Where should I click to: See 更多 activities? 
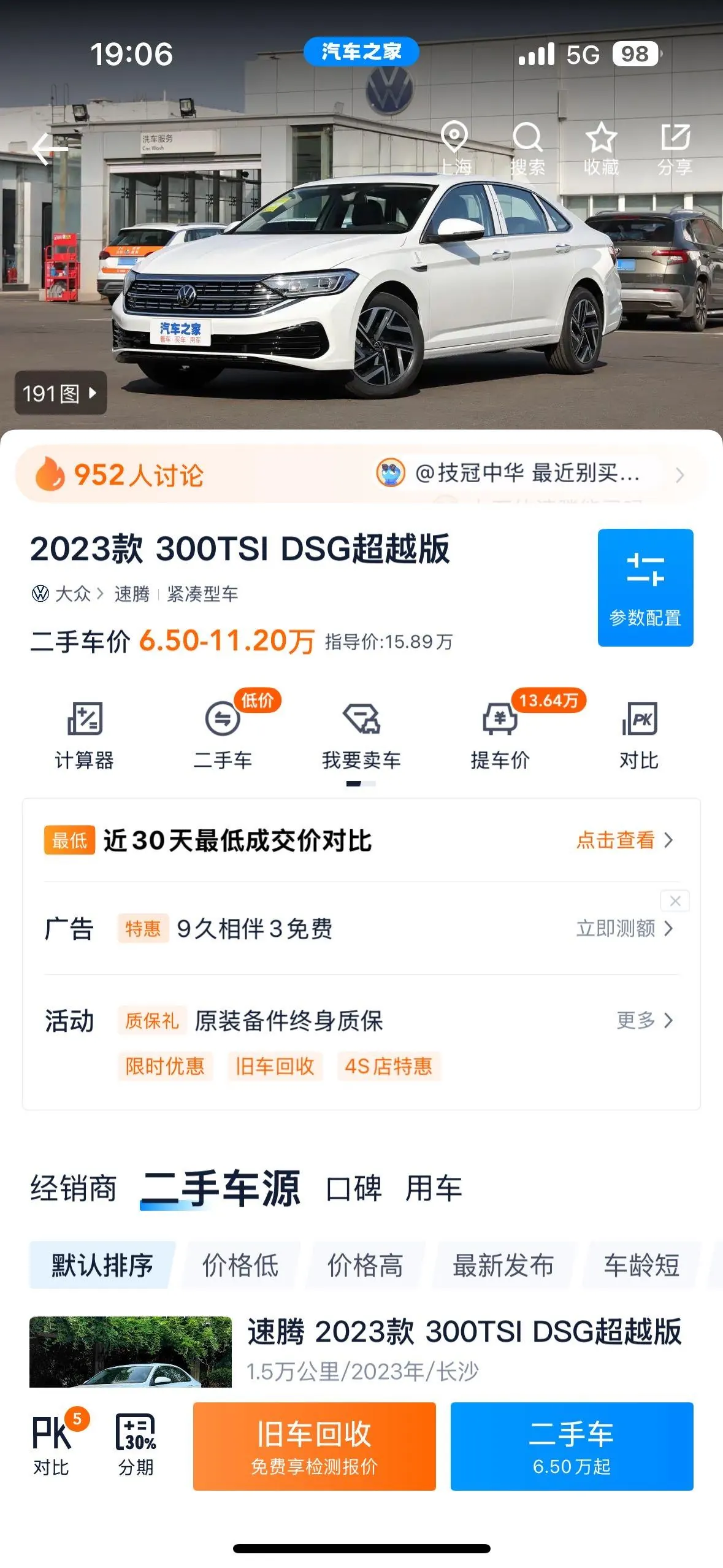click(x=645, y=1020)
